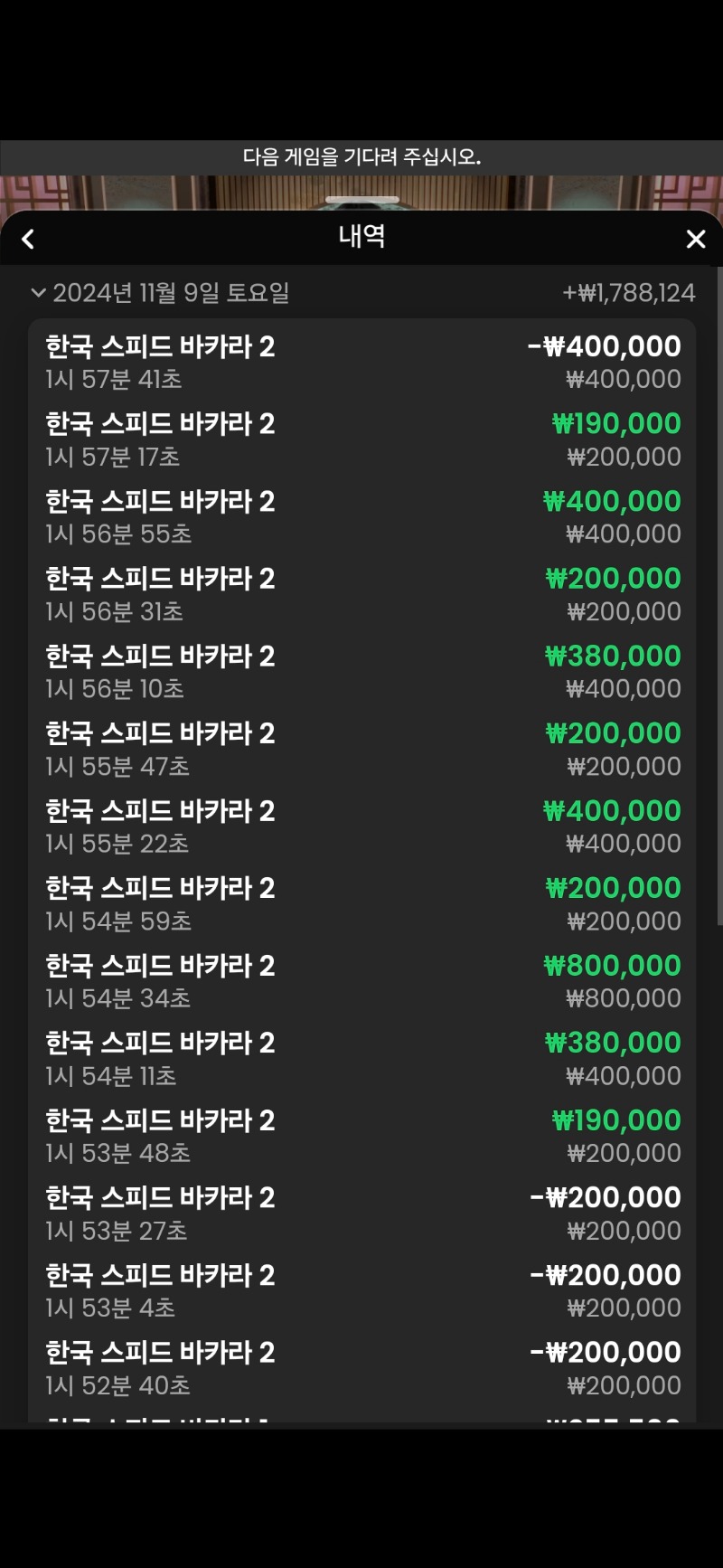The height and width of the screenshot is (1568, 723).
Task: Open the 1시 57분 41초 game record
Action: 362,362
